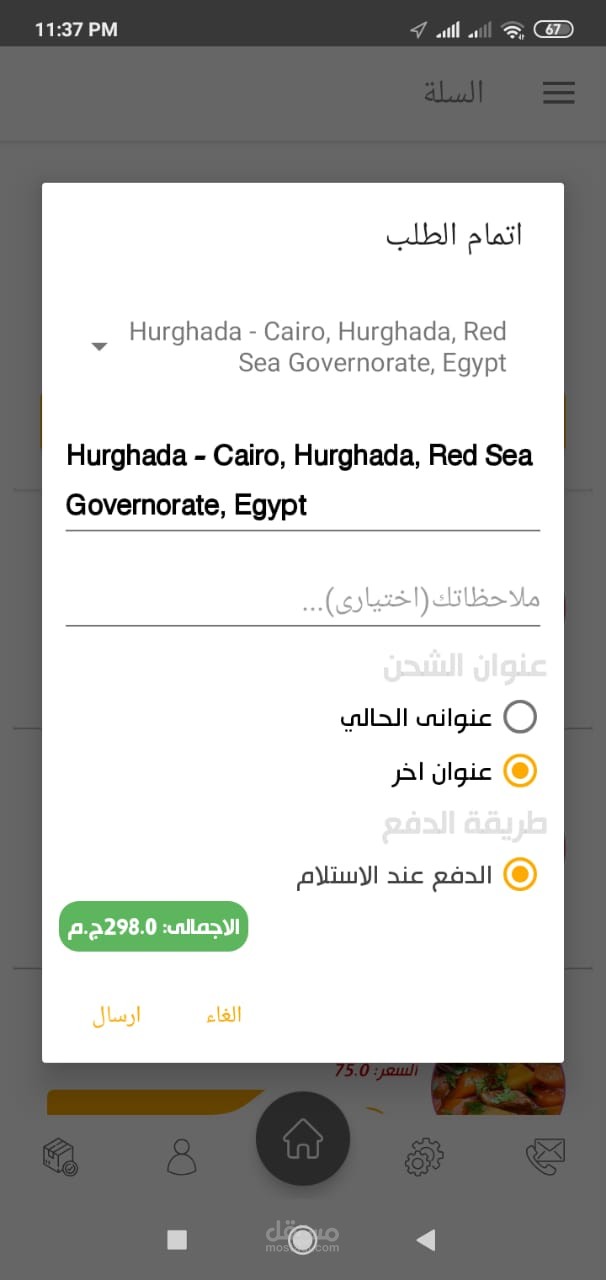Go back with system back button

coord(426,1241)
